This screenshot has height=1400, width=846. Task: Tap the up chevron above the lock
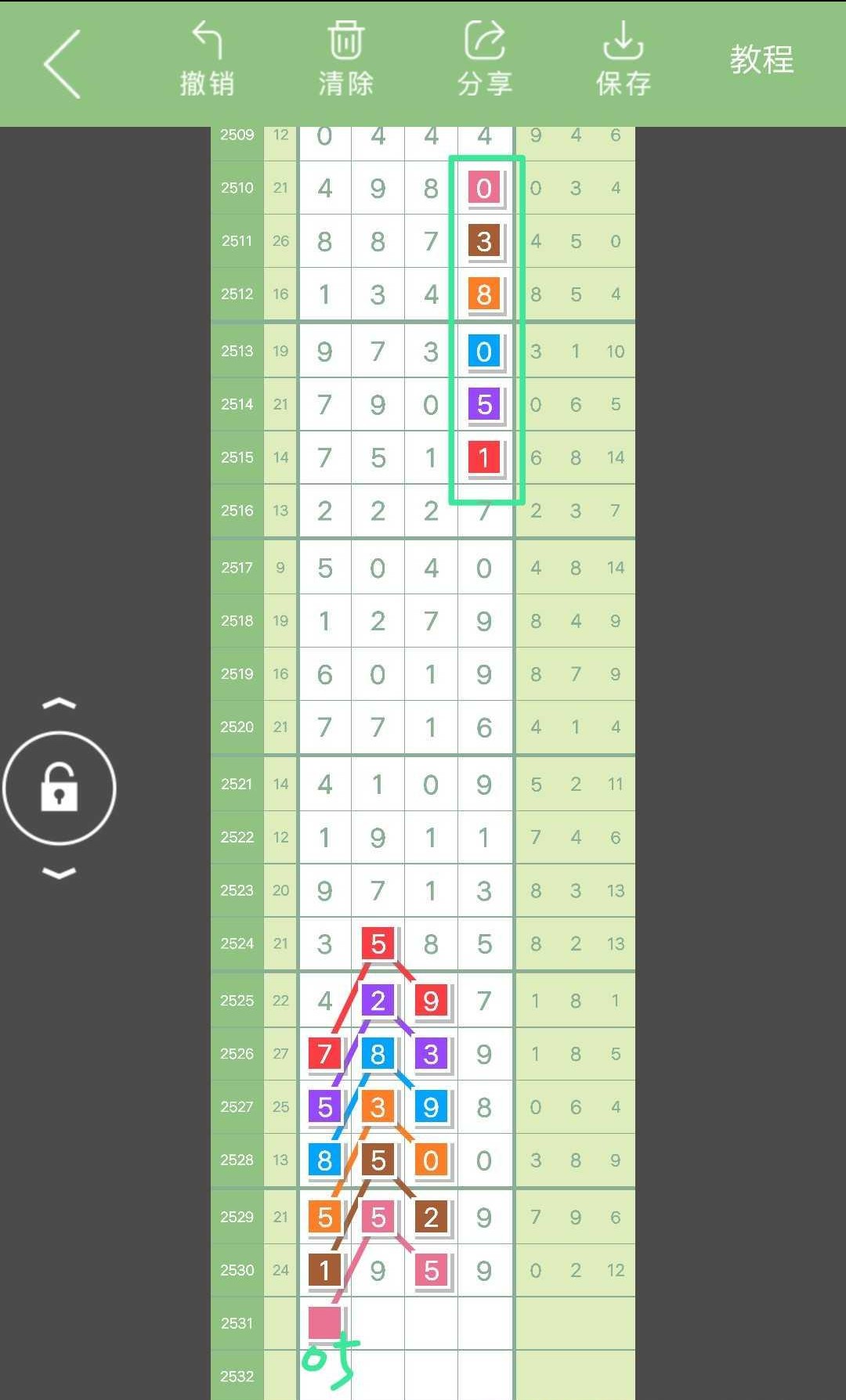click(x=60, y=704)
